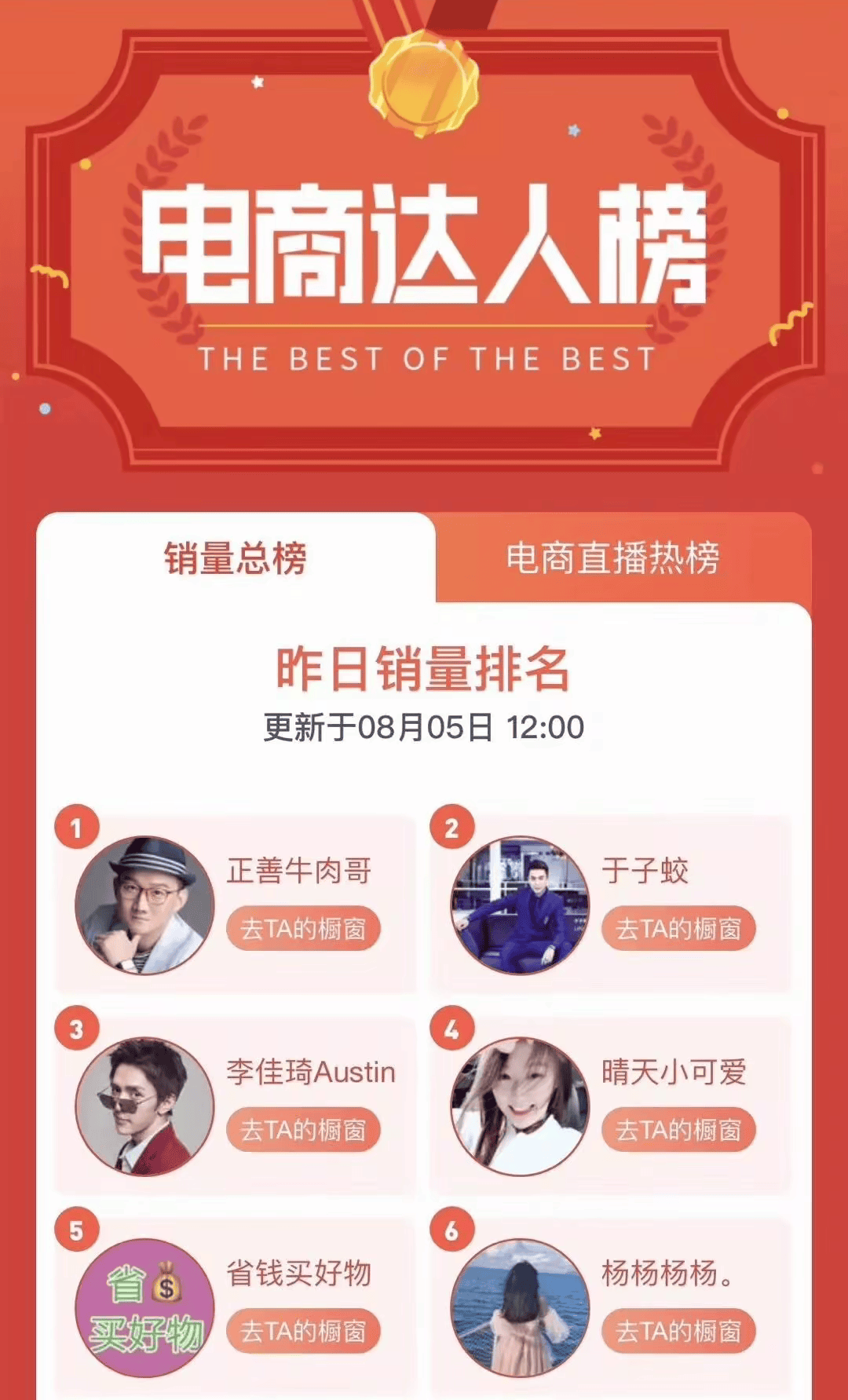Open the avatar of 杨杨杨杨。
Viewport: 848px width, 1400px height.
(x=520, y=1307)
